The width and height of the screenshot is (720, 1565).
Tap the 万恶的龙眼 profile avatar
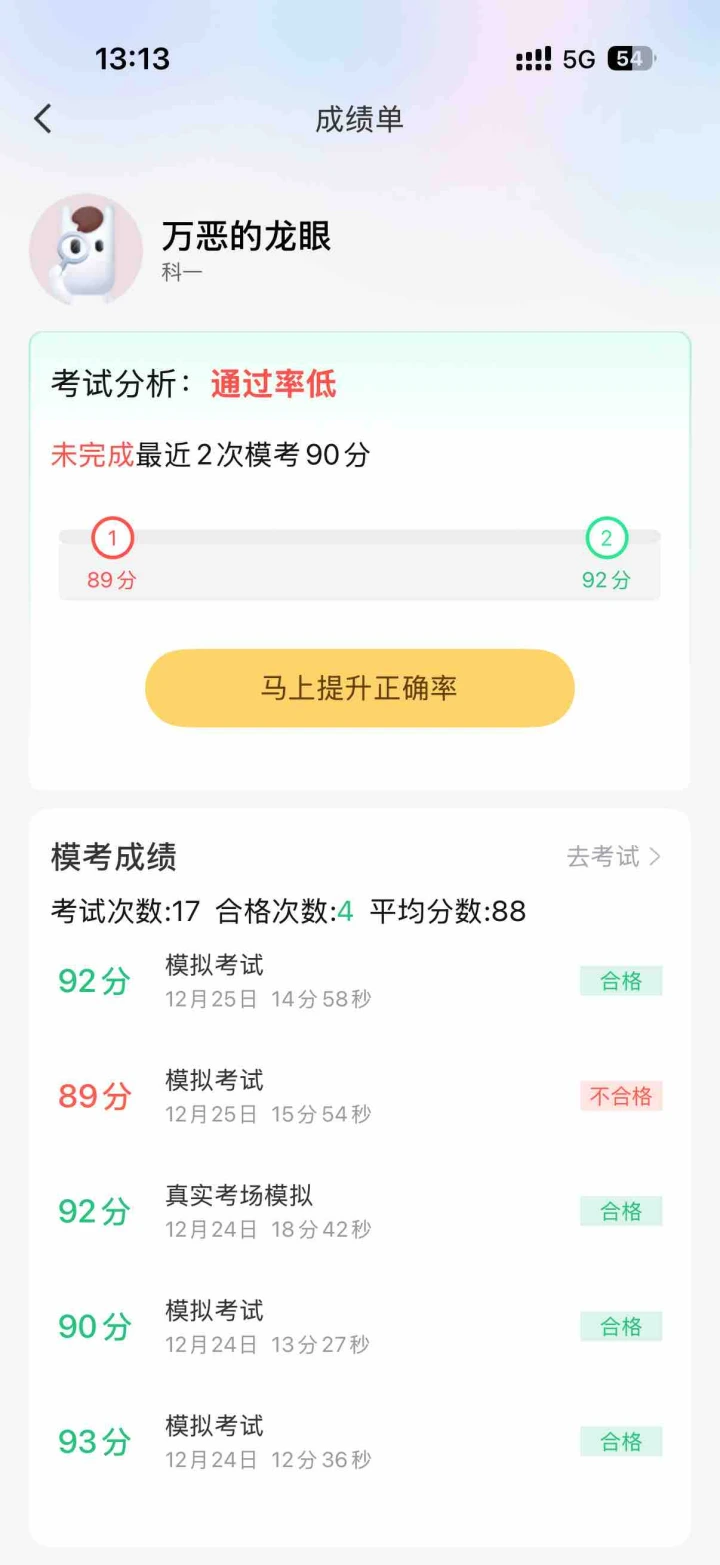pyautogui.click(x=86, y=249)
